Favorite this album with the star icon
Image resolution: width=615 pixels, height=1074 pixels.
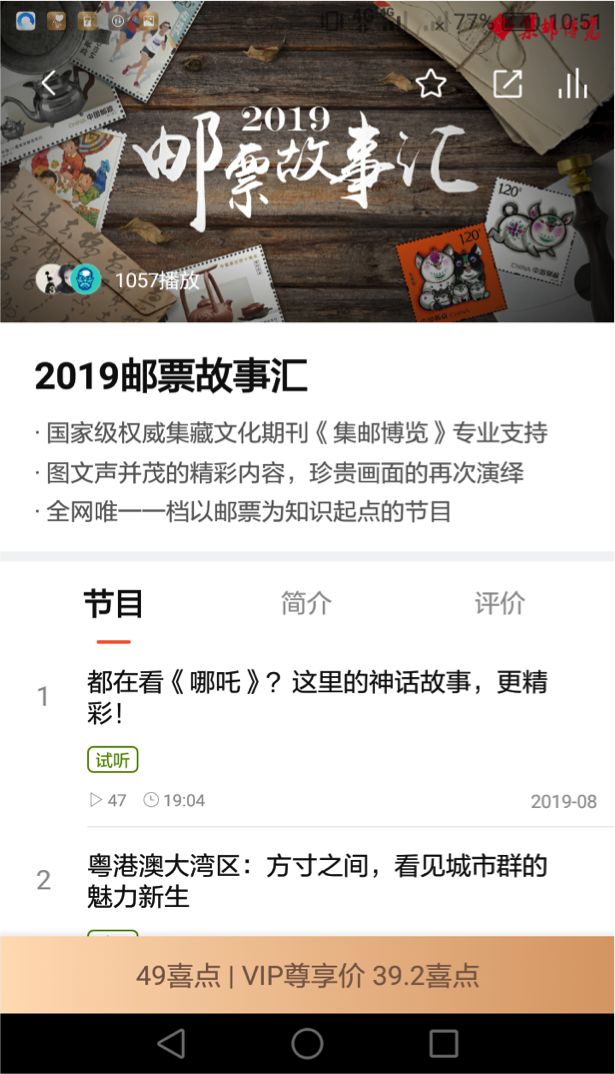(431, 84)
